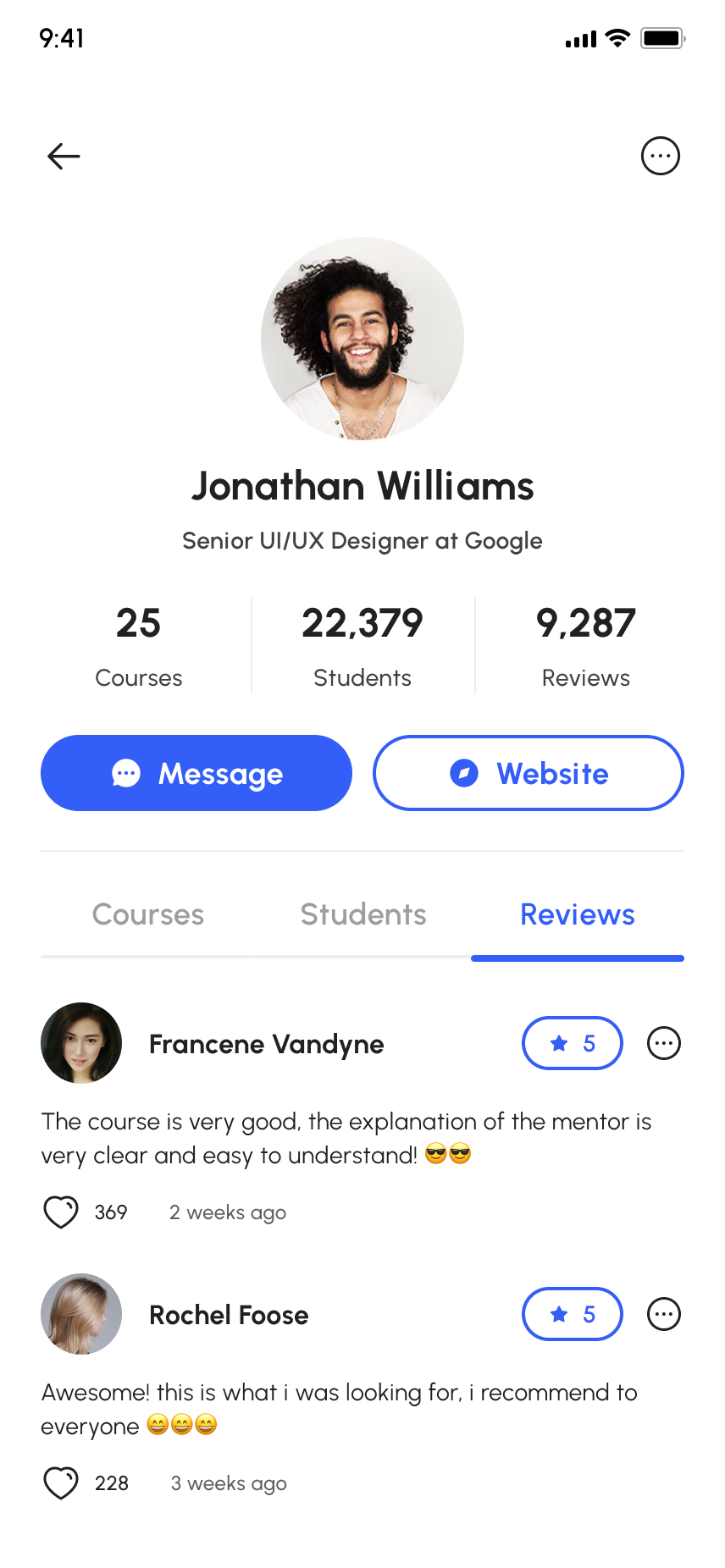Visit Jonathan's website
Screen dimensions: 725x1568
pyautogui.click(x=528, y=773)
